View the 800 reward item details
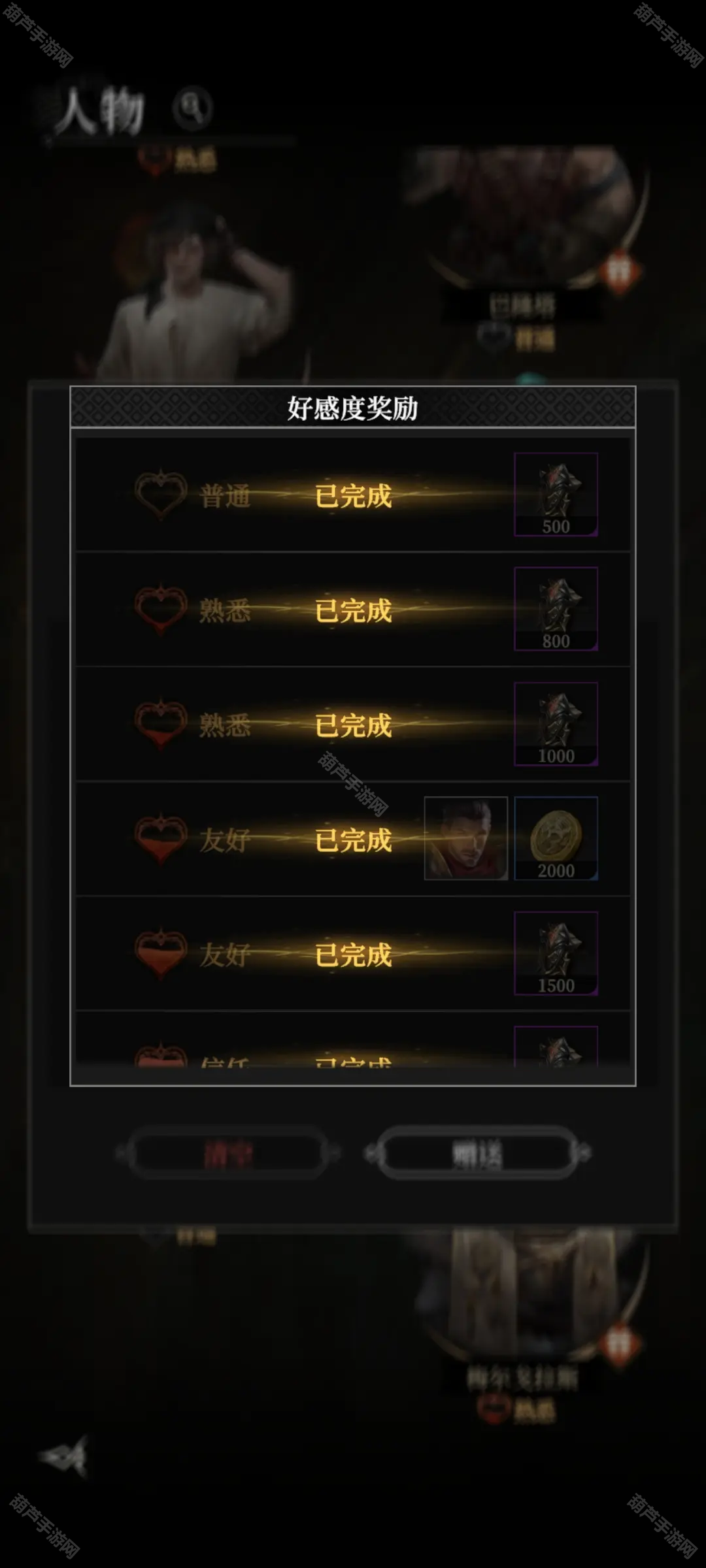This screenshot has width=706, height=1568. (556, 609)
